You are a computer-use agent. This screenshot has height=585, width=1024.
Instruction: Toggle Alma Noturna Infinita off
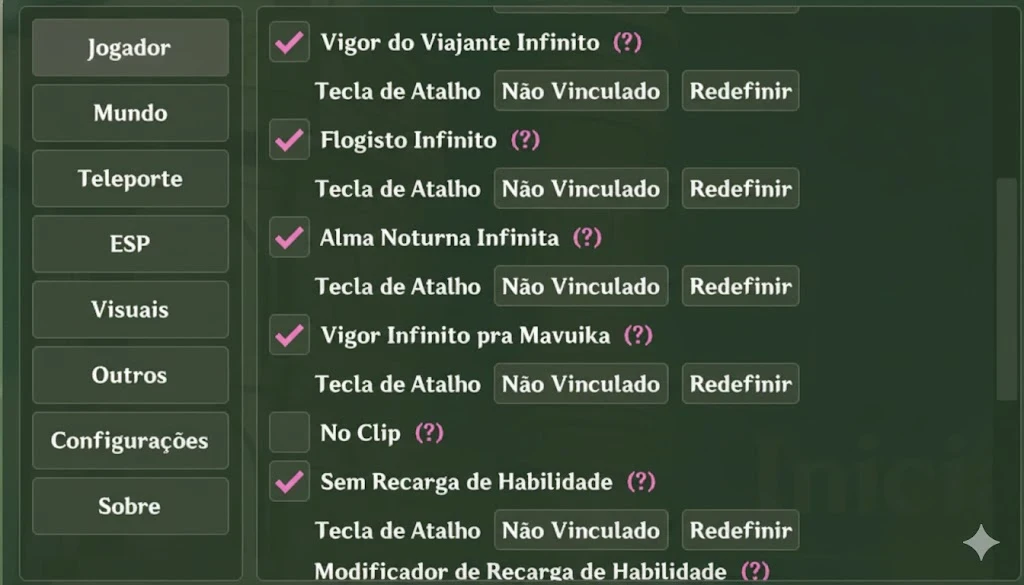click(x=289, y=238)
